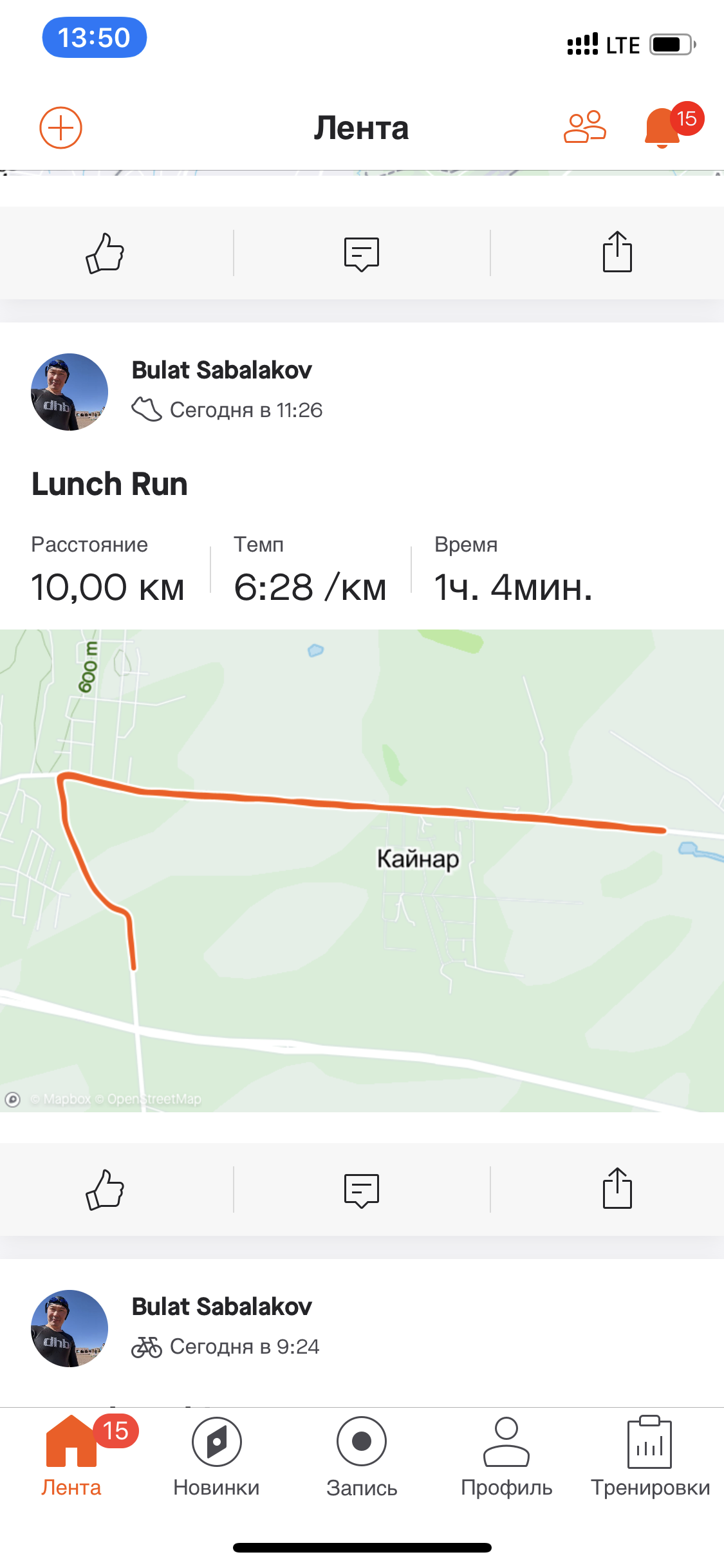Comment on the Lunch Run activity

362,1190
